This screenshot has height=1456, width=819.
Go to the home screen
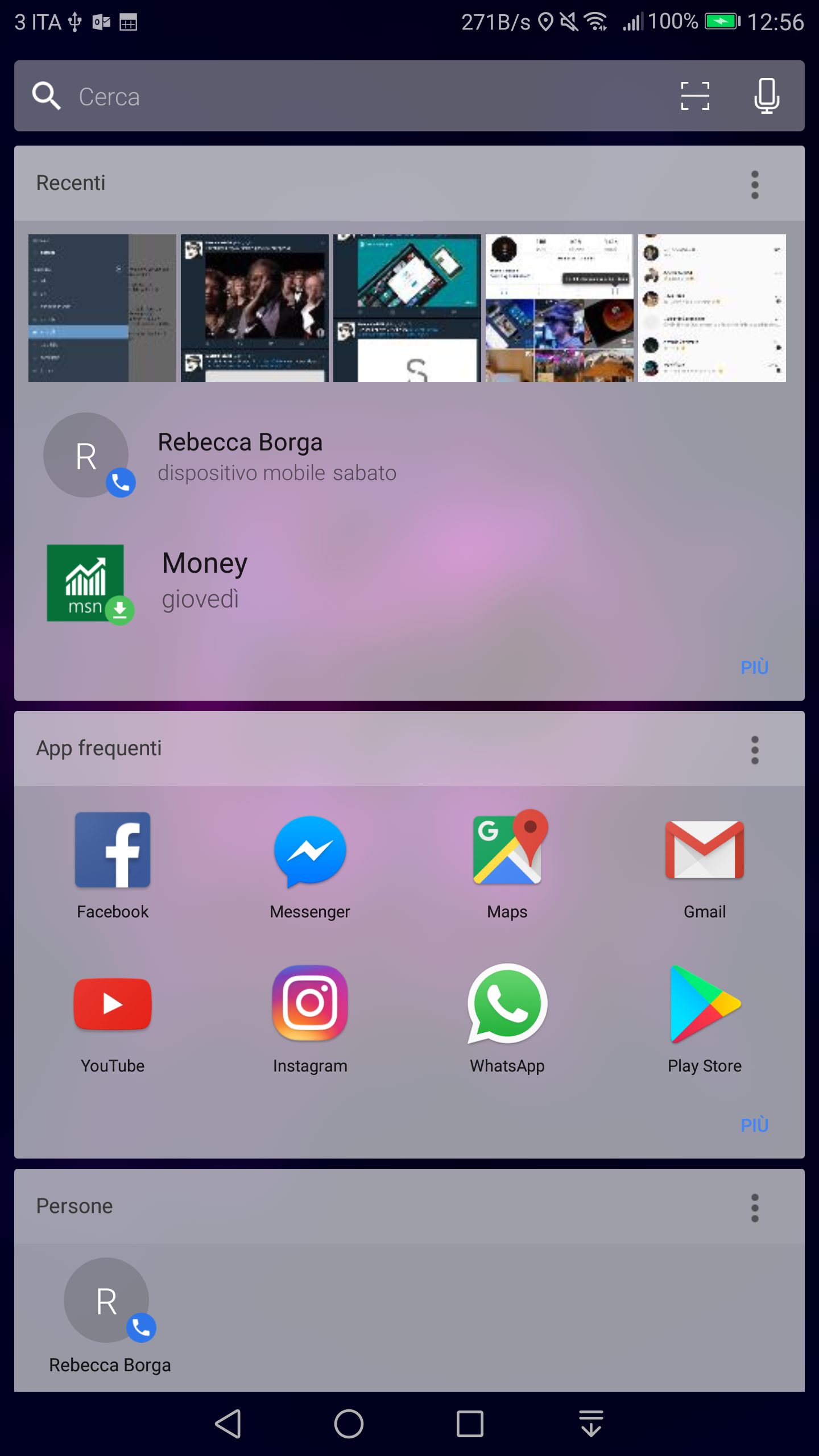tap(349, 1424)
